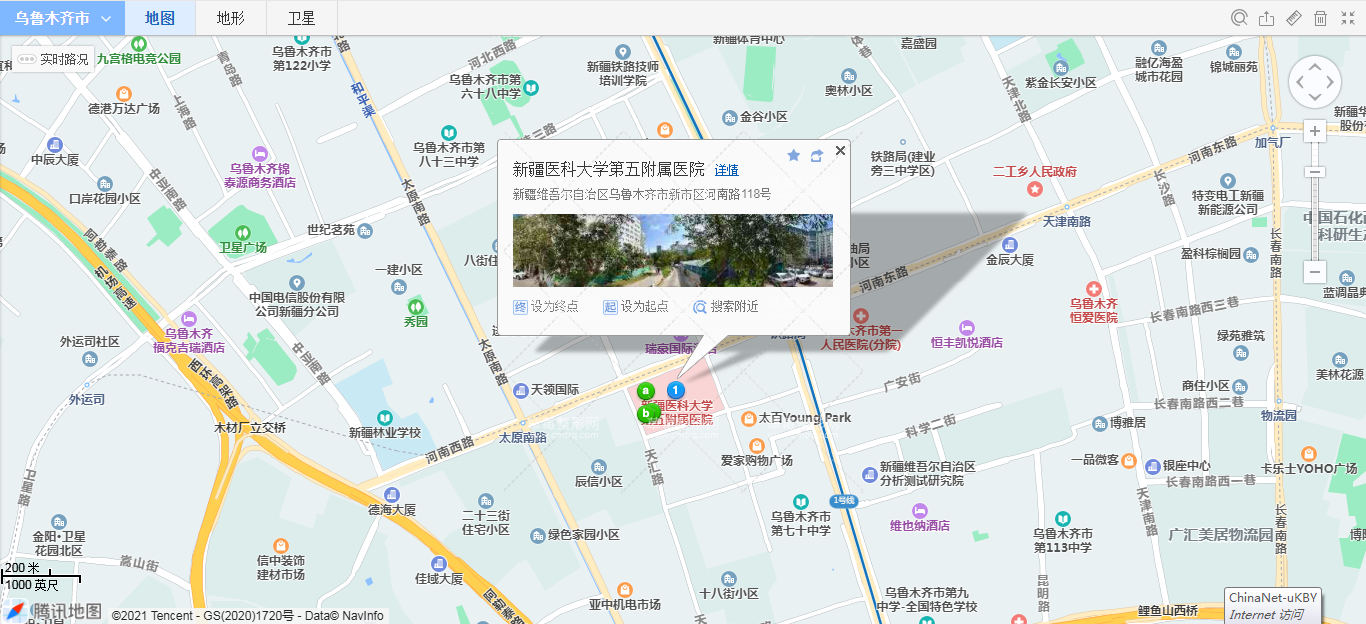Zoom in with the plus button
1366x624 pixels.
pyautogui.click(x=1316, y=132)
